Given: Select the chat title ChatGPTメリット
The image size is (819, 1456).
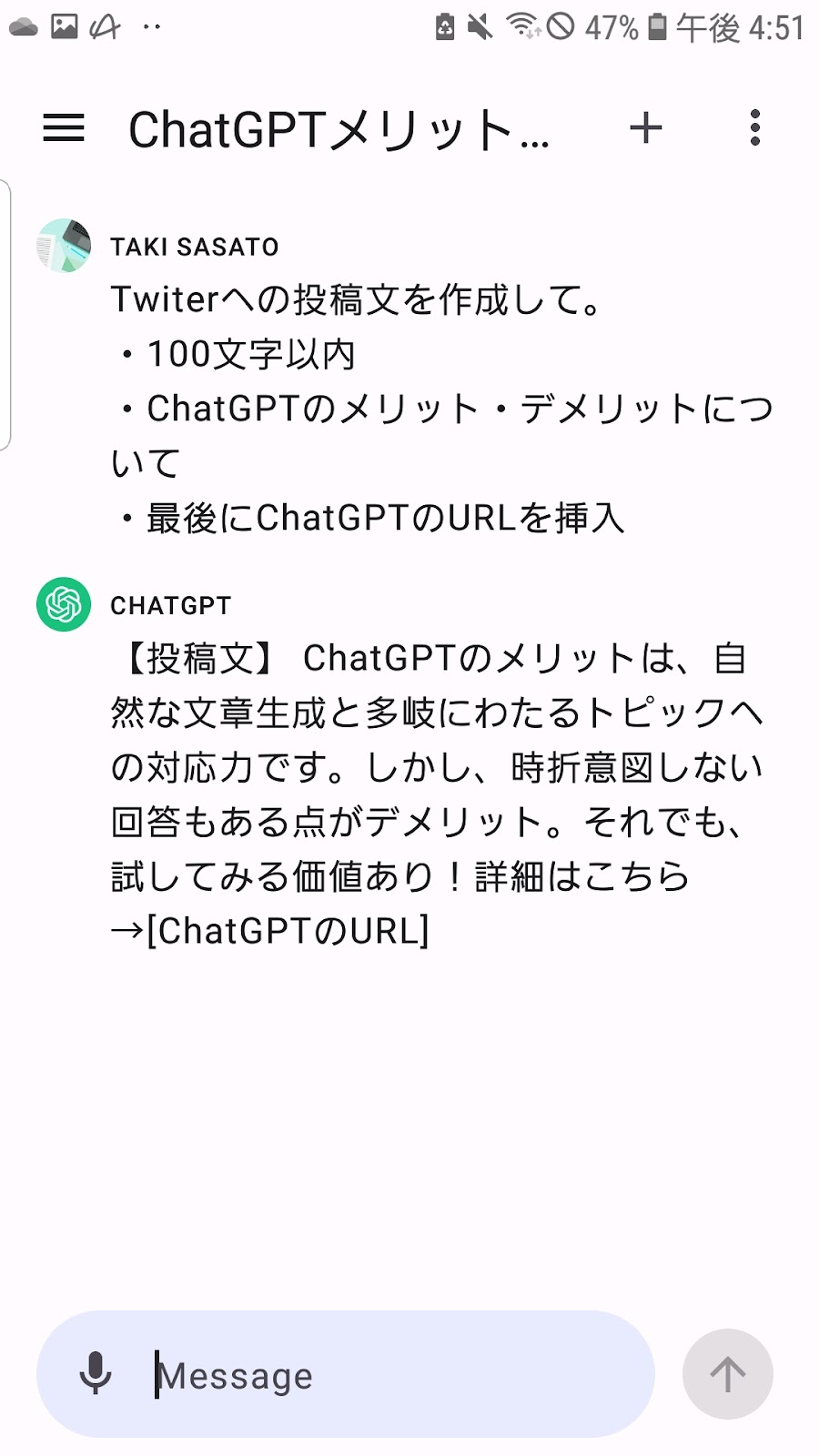Looking at the screenshot, I should pos(337,128).
